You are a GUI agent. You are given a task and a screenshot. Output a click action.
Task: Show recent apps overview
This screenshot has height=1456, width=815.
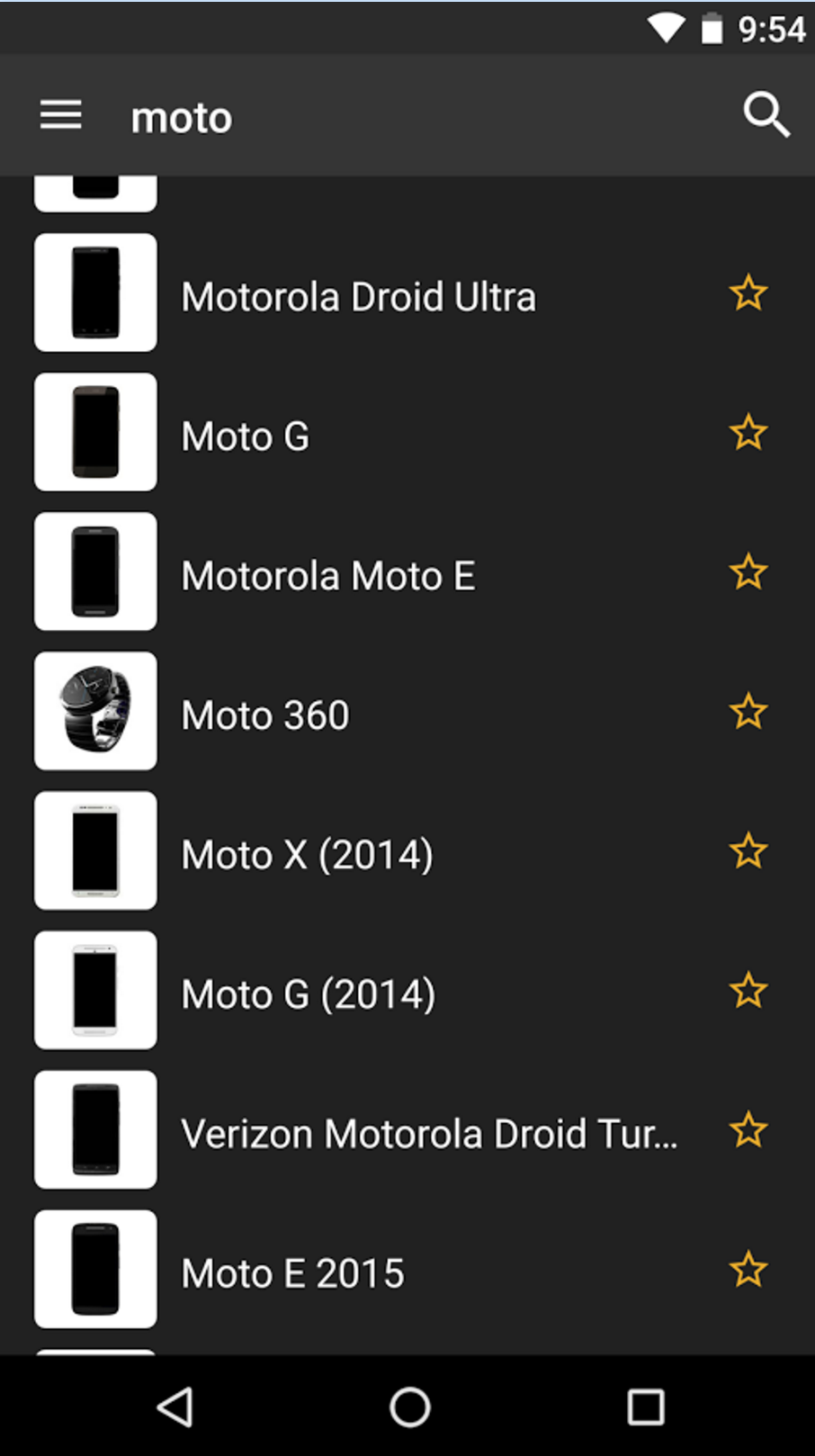[645, 1407]
